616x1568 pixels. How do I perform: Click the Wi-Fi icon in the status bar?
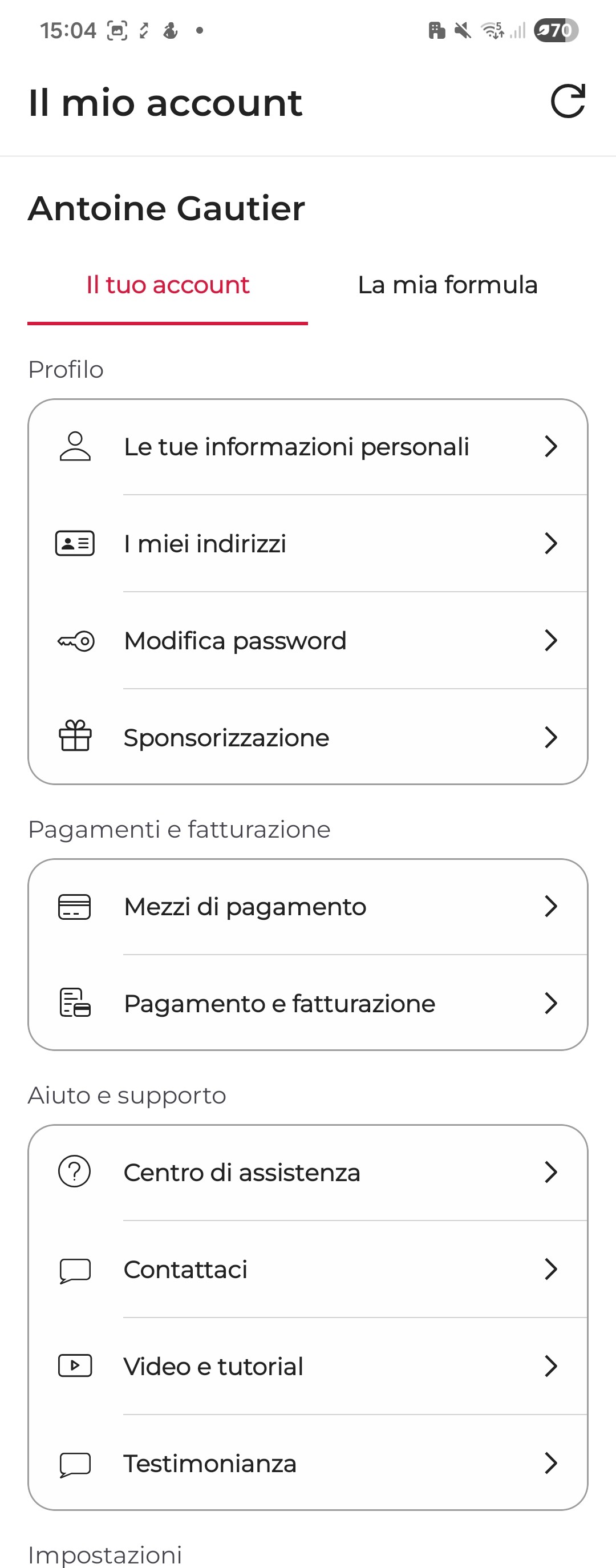(492, 30)
